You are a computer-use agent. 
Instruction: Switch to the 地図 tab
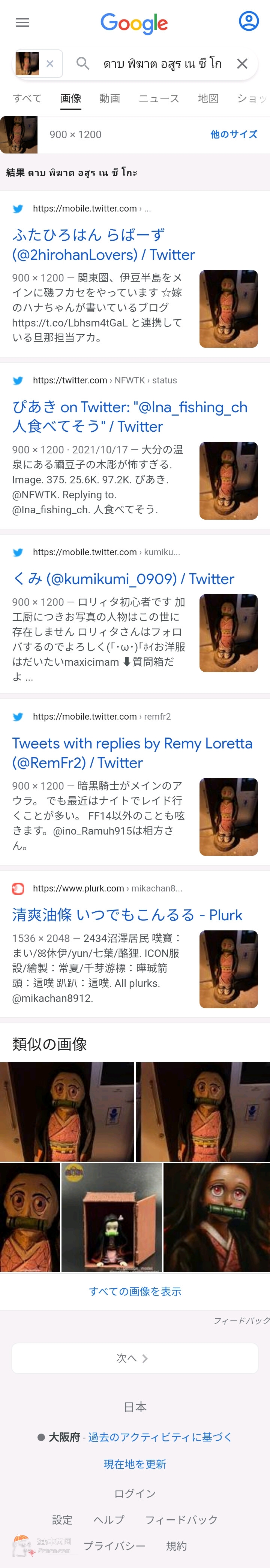pos(208,98)
